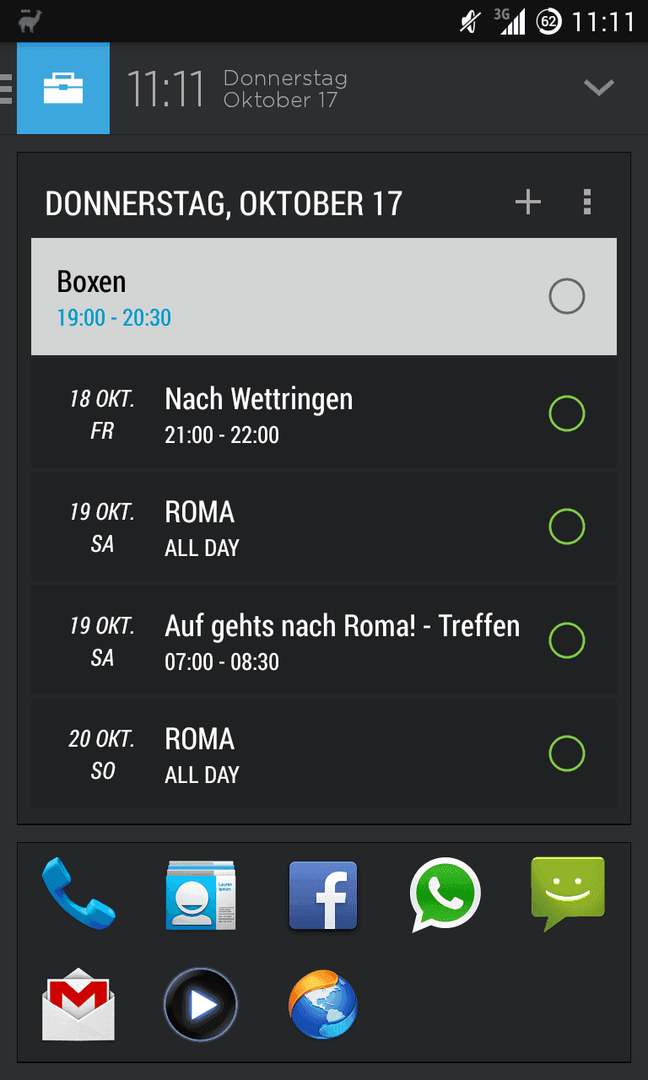Image resolution: width=648 pixels, height=1080 pixels.
Task: Check off Nach Wettringen circle
Action: pos(567,414)
